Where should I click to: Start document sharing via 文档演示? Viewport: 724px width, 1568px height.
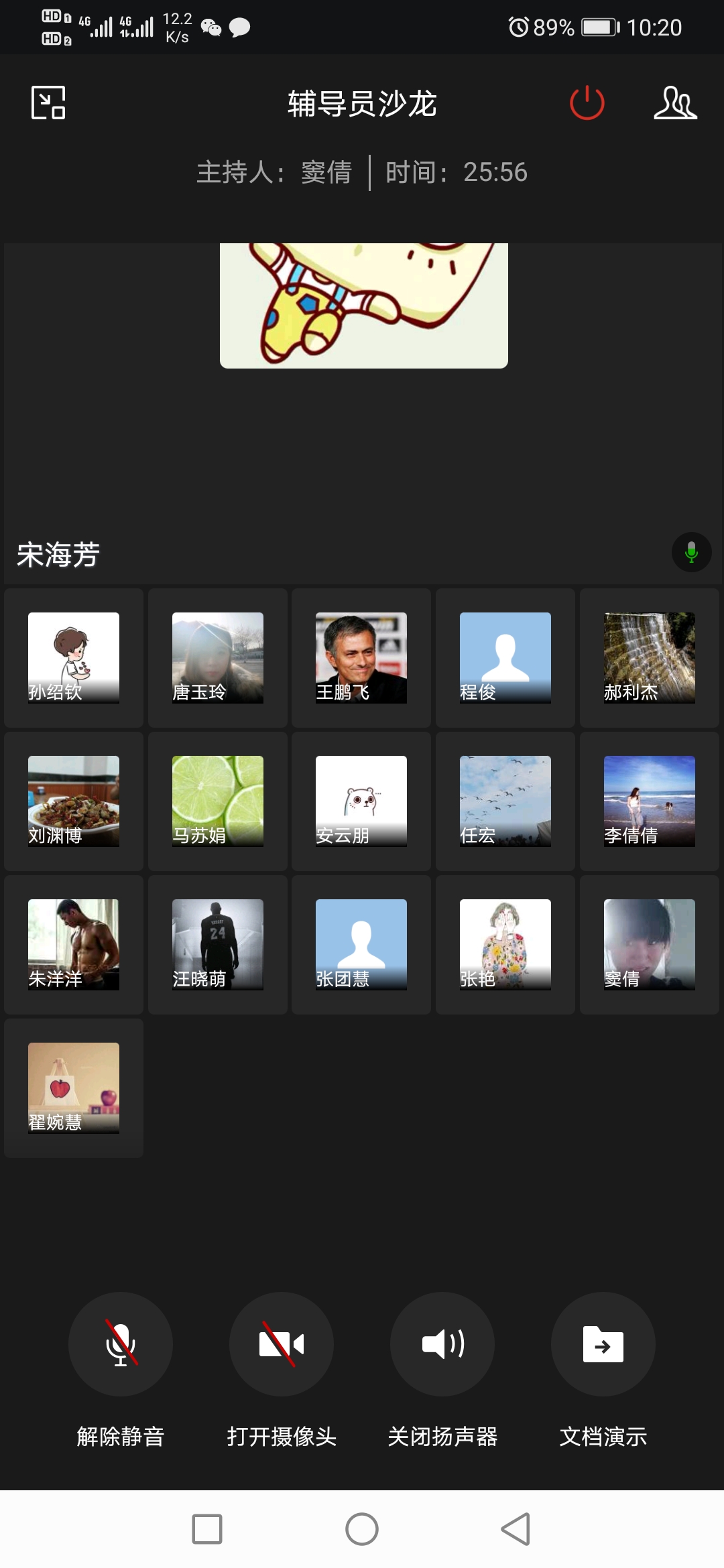coord(603,1344)
